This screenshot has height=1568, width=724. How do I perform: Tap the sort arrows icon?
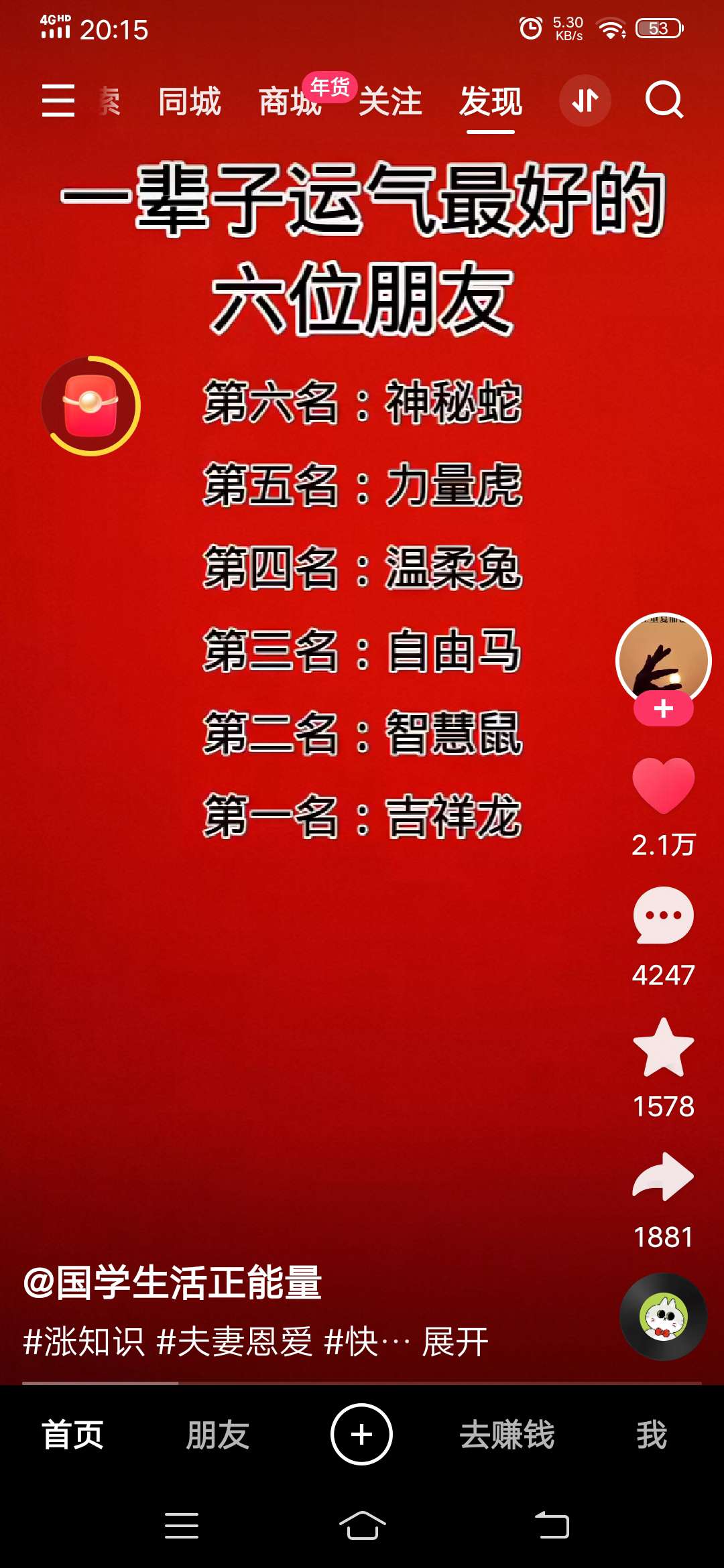pos(585,101)
